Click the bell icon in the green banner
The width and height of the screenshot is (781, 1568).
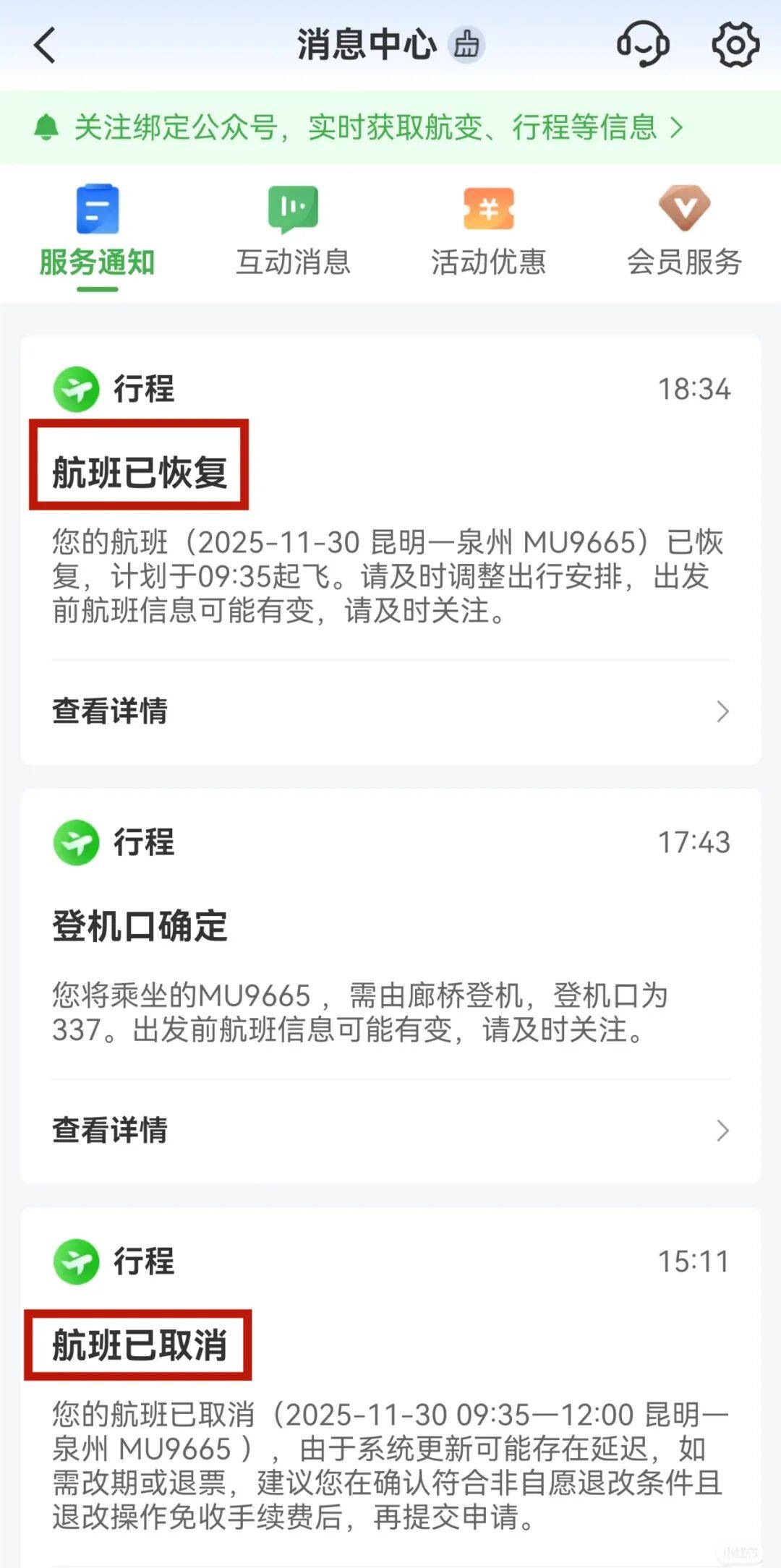(48, 127)
